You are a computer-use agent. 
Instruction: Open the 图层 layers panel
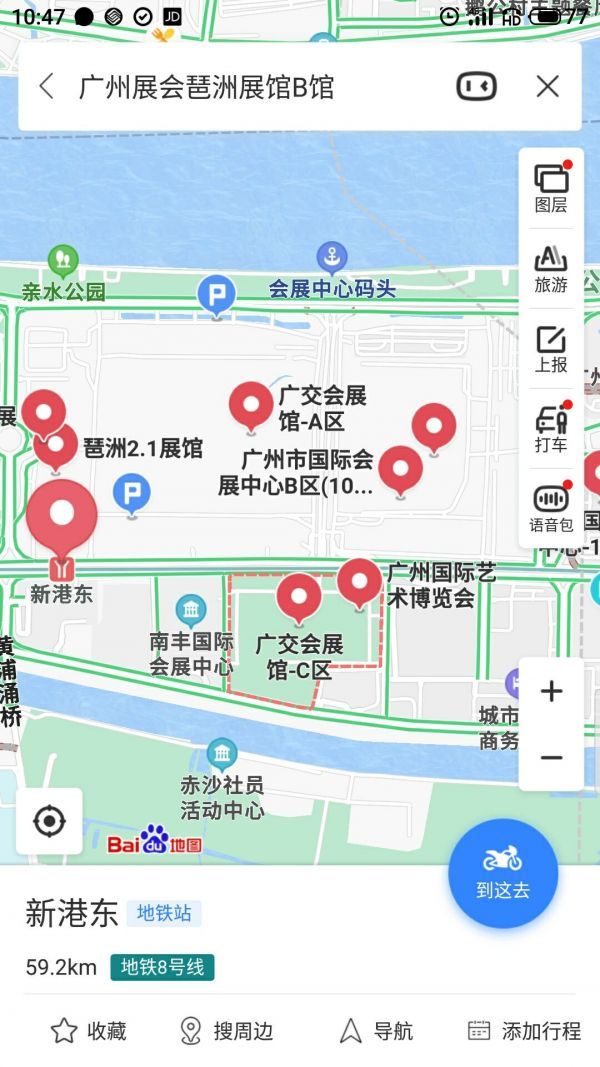point(551,188)
